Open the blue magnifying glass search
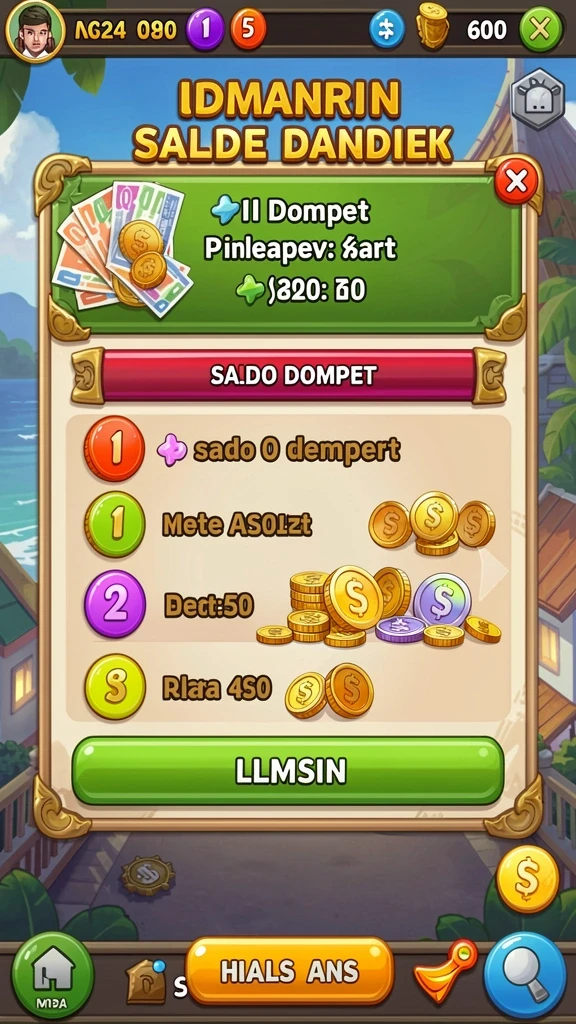Screen dimensions: 576x1024 tap(524, 976)
